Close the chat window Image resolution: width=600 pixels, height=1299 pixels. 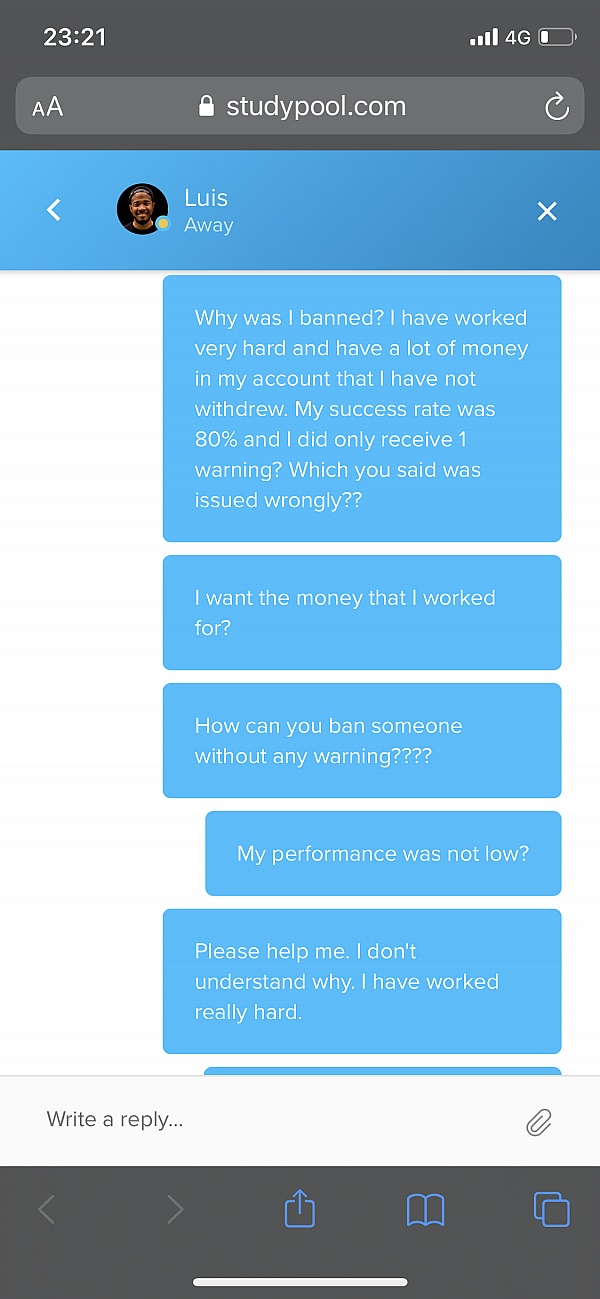coord(546,211)
